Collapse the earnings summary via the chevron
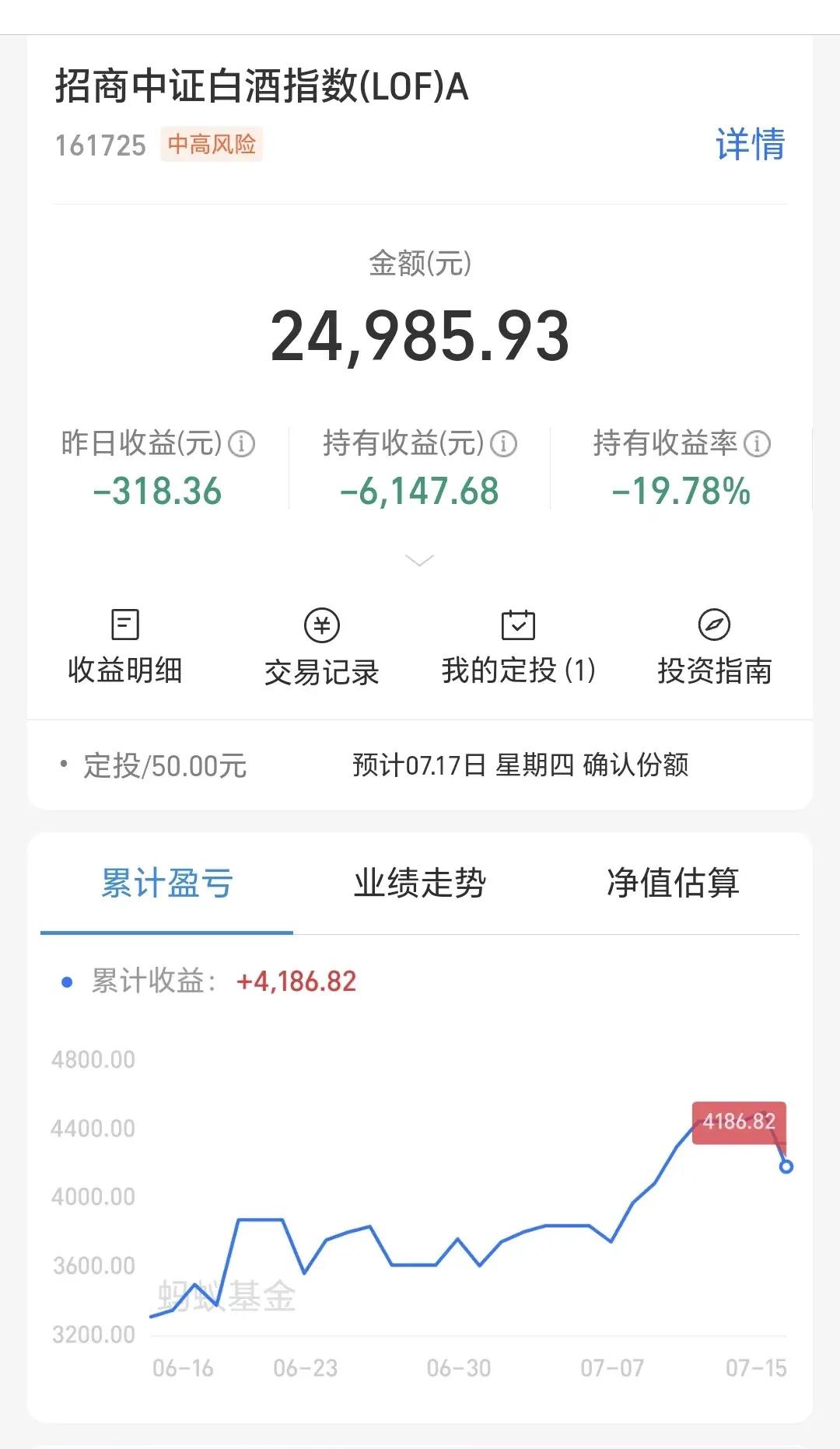The height and width of the screenshot is (1449, 840). pyautogui.click(x=419, y=559)
